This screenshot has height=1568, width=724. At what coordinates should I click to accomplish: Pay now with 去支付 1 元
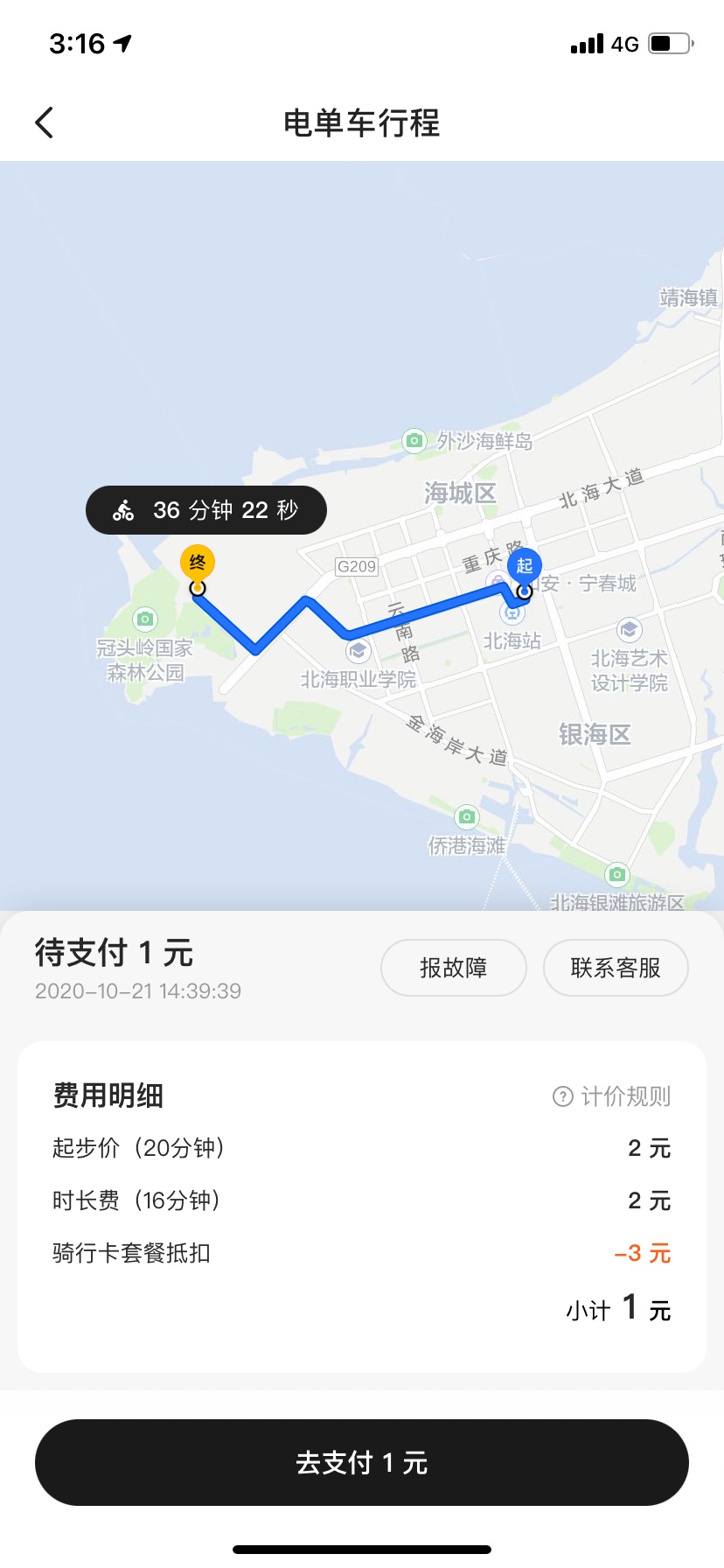click(x=362, y=1462)
